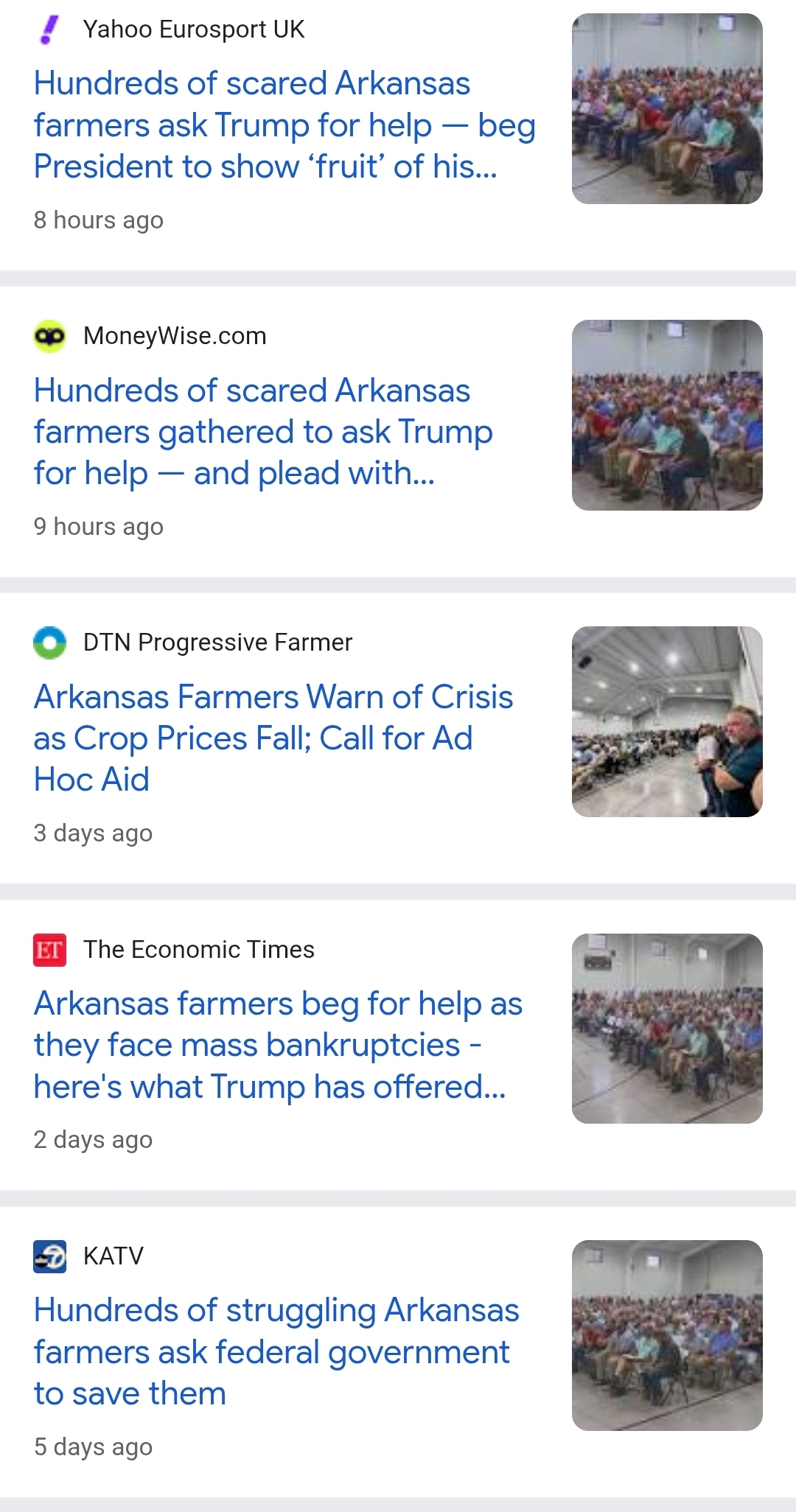Open Yahoo Eurosport UK headline about Arkansas farmers
This screenshot has width=796, height=1512.
pos(284,125)
